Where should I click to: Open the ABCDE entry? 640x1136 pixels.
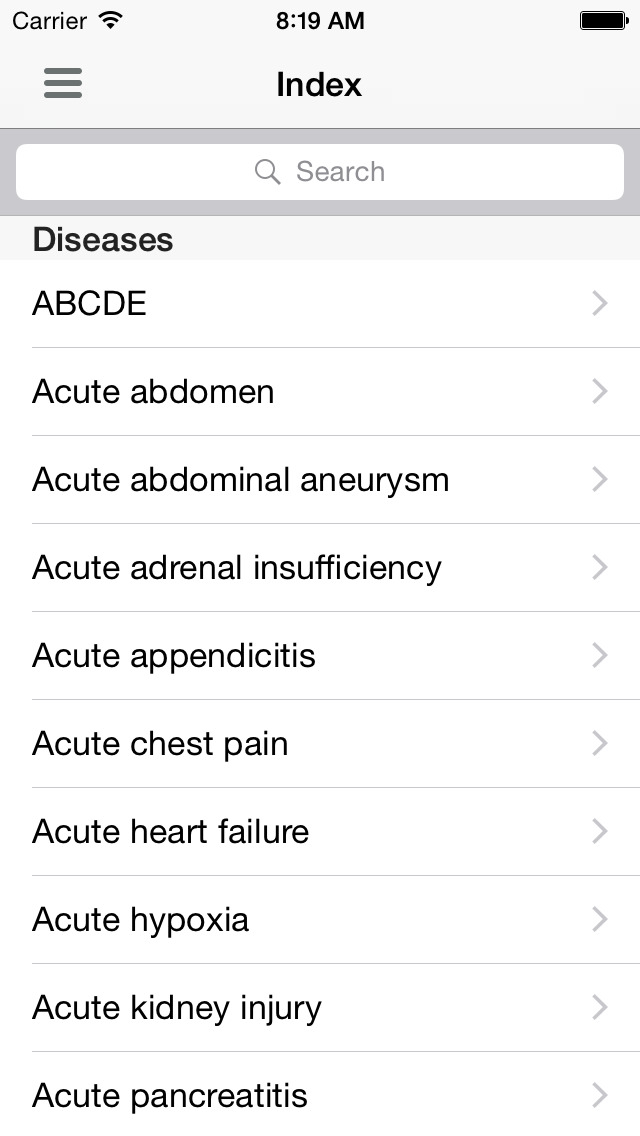click(x=320, y=304)
